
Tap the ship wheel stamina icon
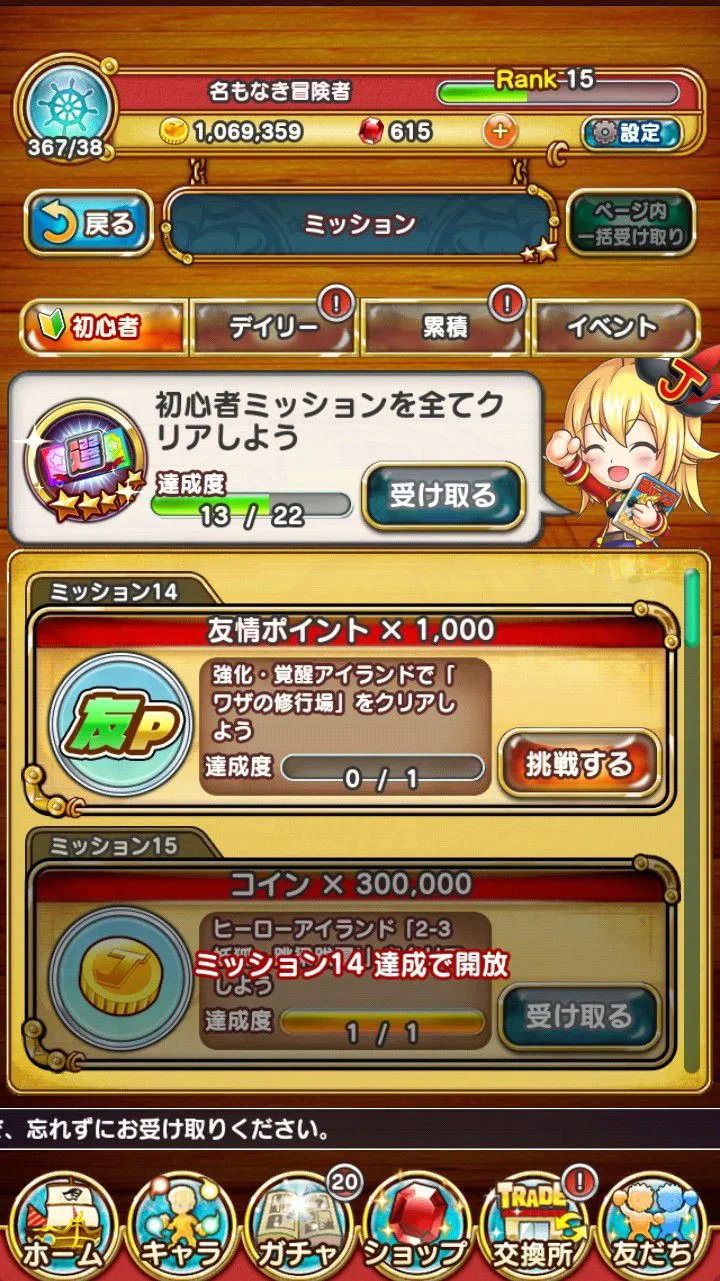(x=72, y=105)
